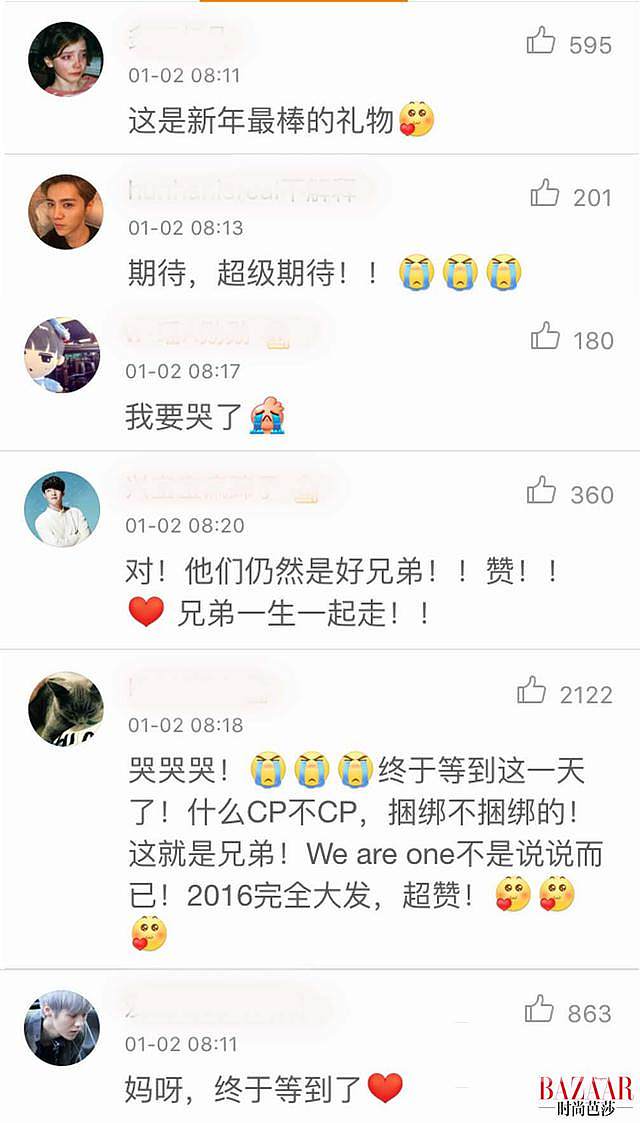Like the comment "妈呀,终于等到了"
This screenshot has height=1123, width=640.
point(539,1009)
